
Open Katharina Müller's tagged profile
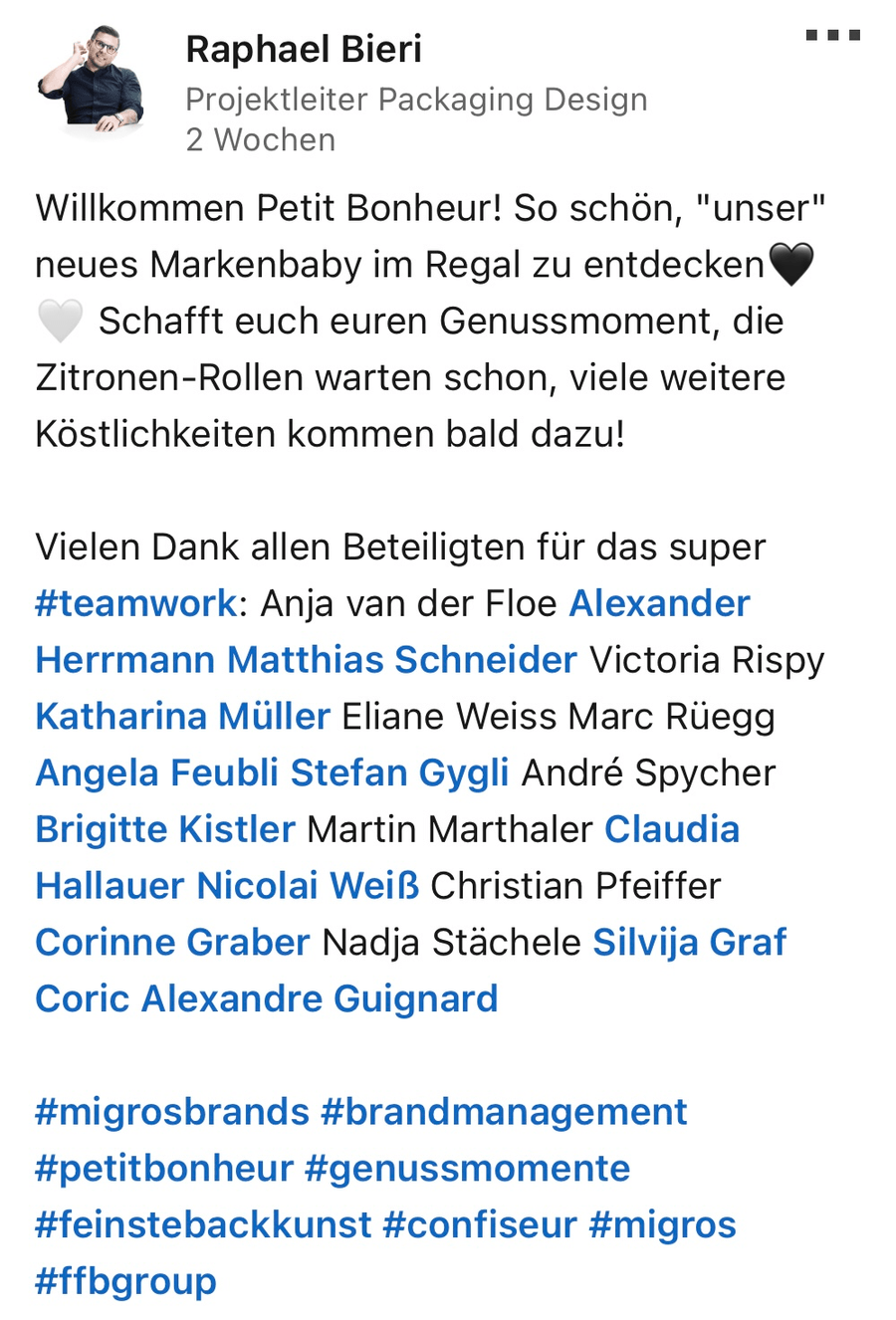pyautogui.click(x=182, y=717)
